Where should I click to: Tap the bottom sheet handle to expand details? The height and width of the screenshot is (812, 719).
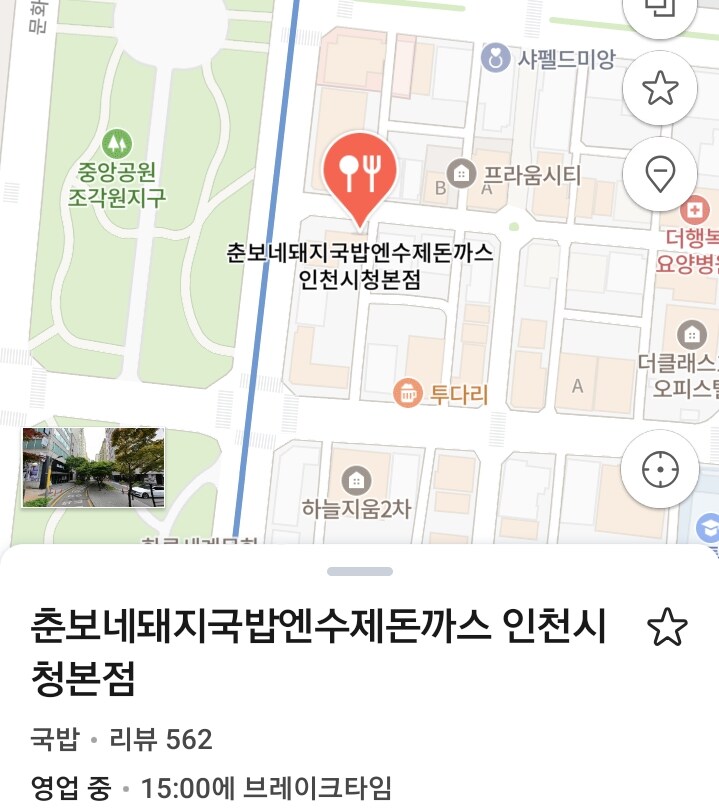point(360,571)
